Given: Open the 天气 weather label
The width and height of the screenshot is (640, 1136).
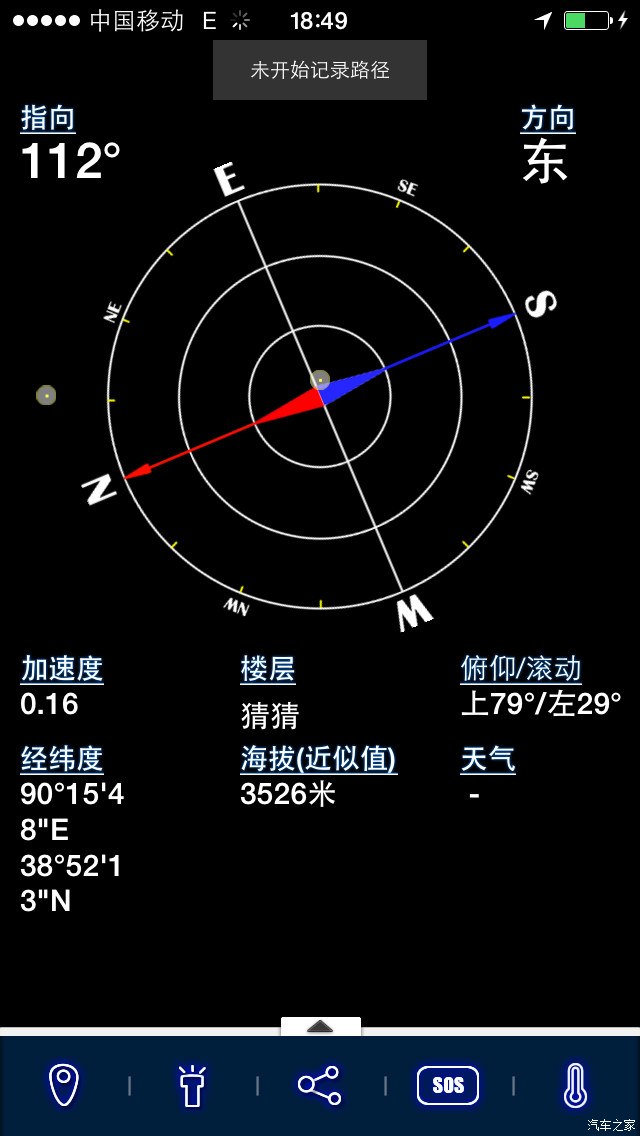Looking at the screenshot, I should click(488, 759).
